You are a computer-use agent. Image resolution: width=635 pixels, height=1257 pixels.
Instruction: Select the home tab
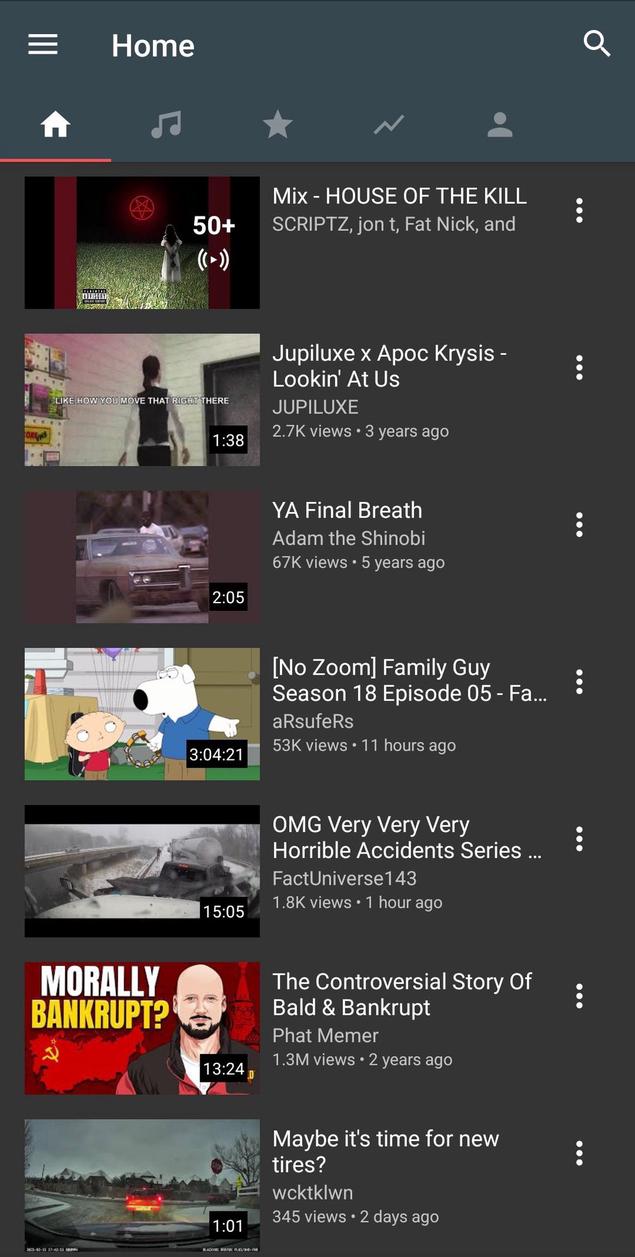click(x=55, y=125)
